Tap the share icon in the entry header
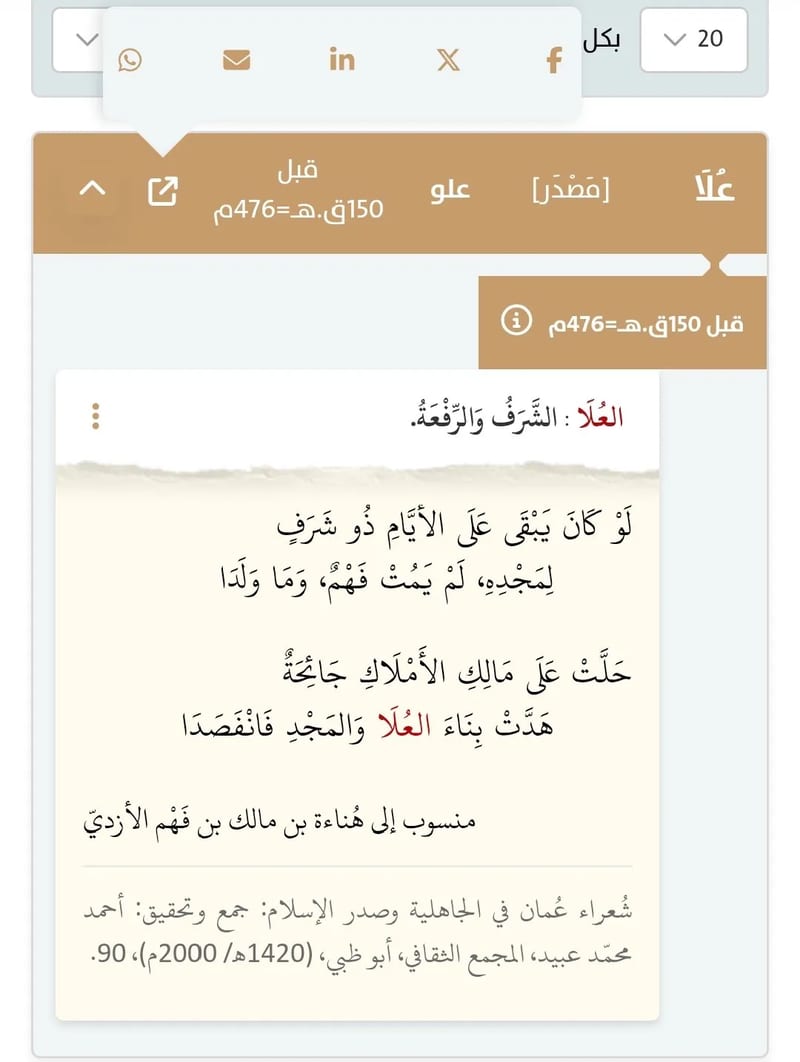Image resolution: width=800 pixels, height=1062 pixels. [x=163, y=191]
